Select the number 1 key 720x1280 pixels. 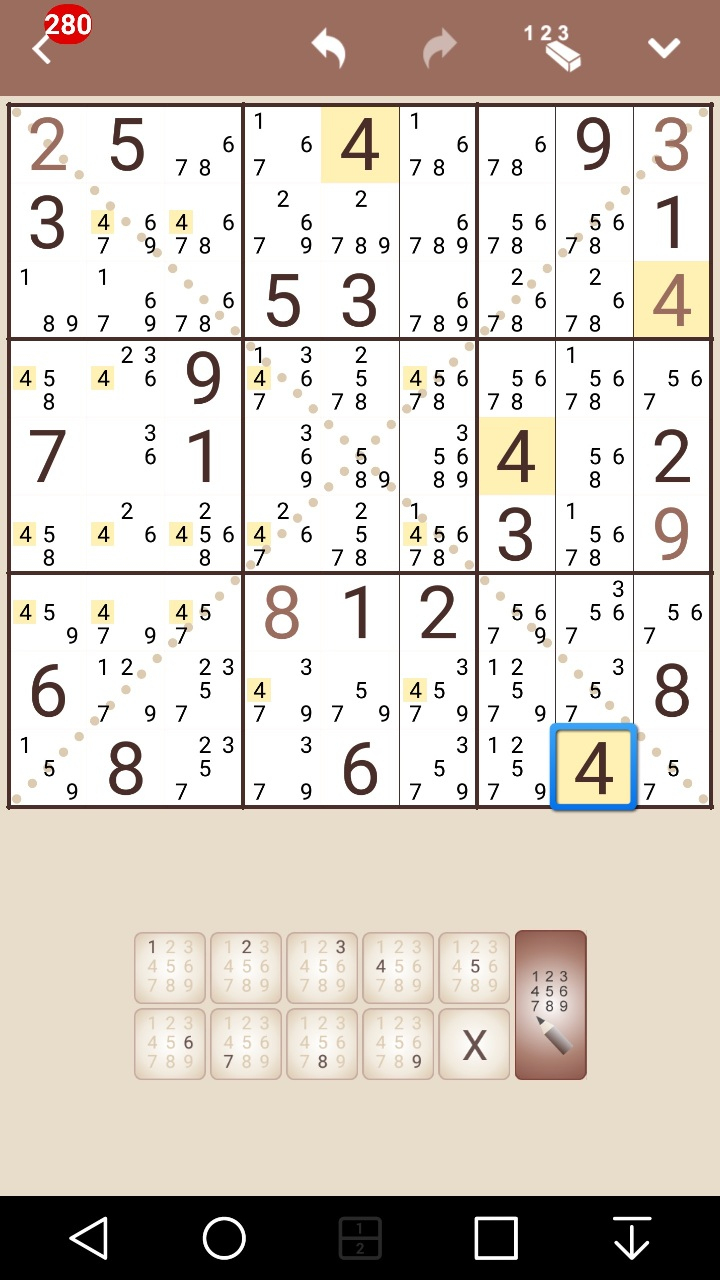click(170, 968)
